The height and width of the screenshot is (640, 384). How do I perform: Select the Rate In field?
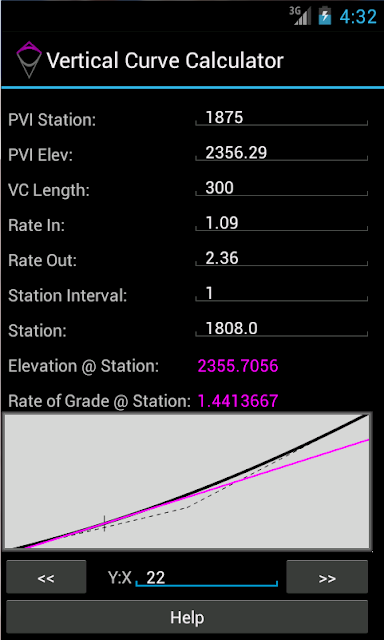click(282, 223)
